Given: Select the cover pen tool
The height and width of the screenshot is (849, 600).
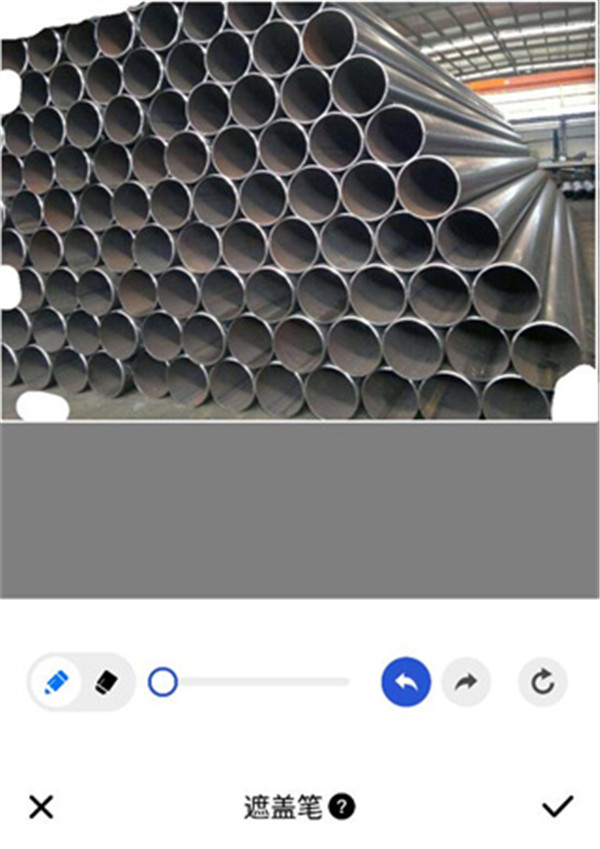Looking at the screenshot, I should tap(56, 683).
